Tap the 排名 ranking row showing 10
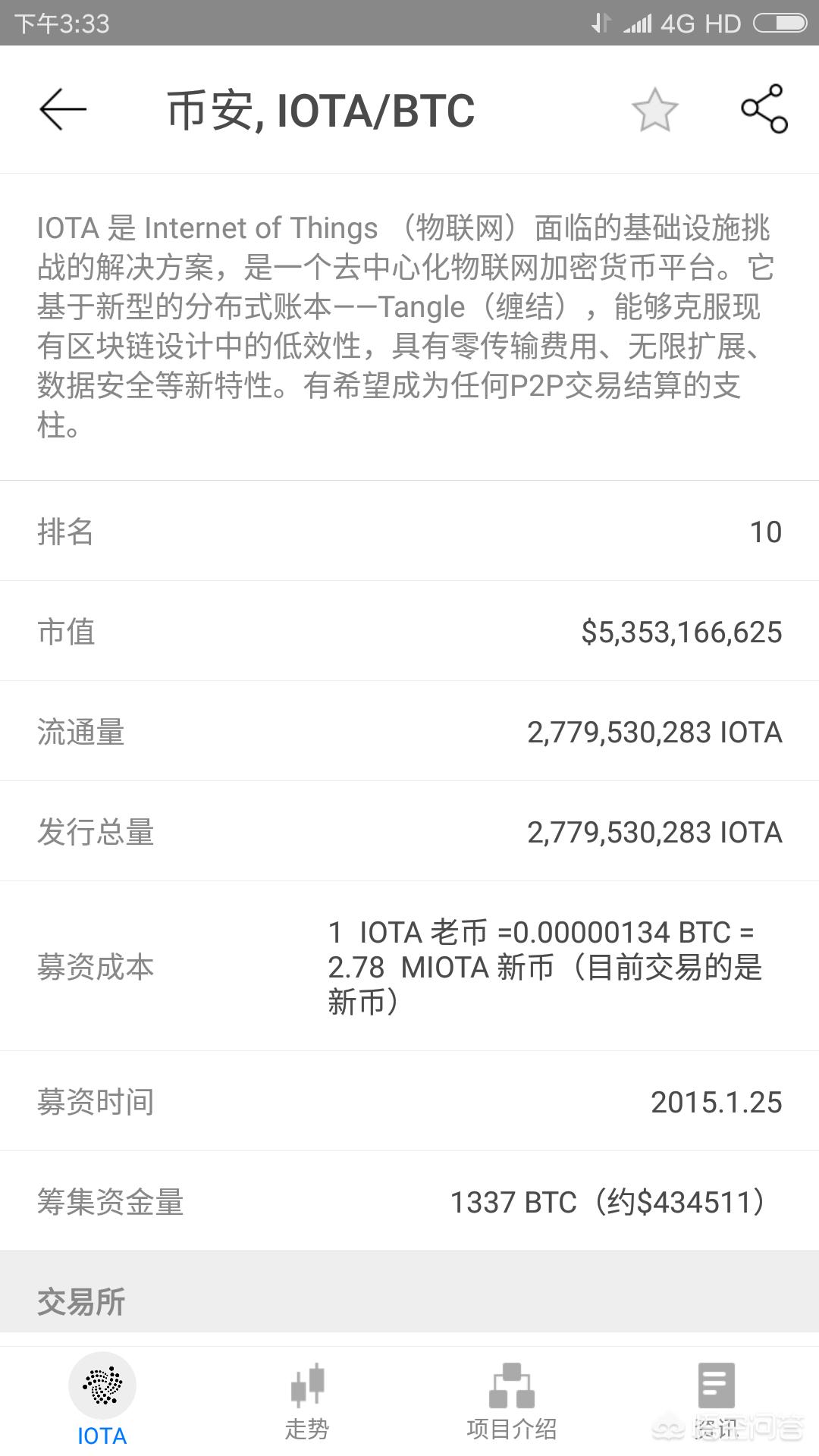 coord(409,532)
